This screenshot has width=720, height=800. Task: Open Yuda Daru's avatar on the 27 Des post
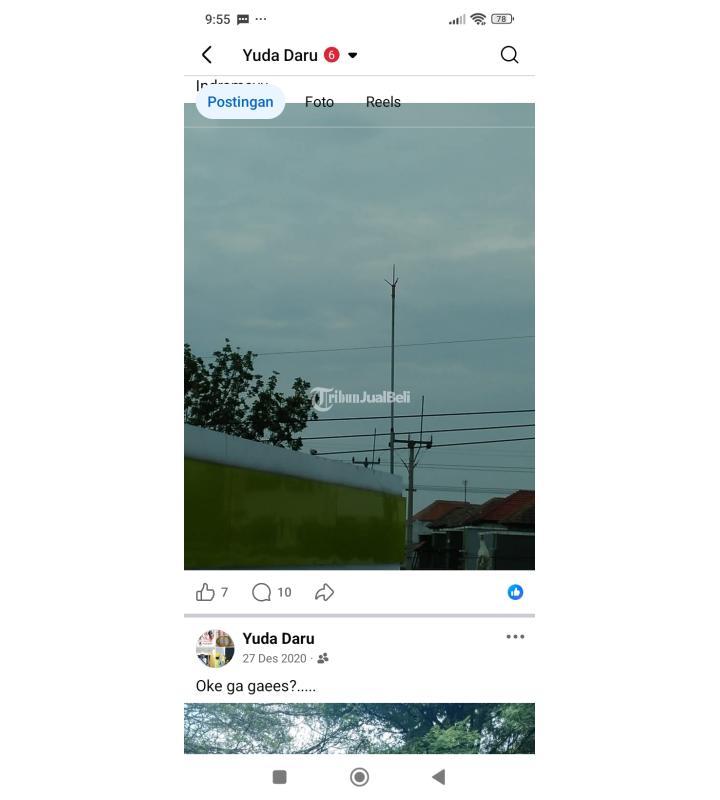(x=215, y=648)
